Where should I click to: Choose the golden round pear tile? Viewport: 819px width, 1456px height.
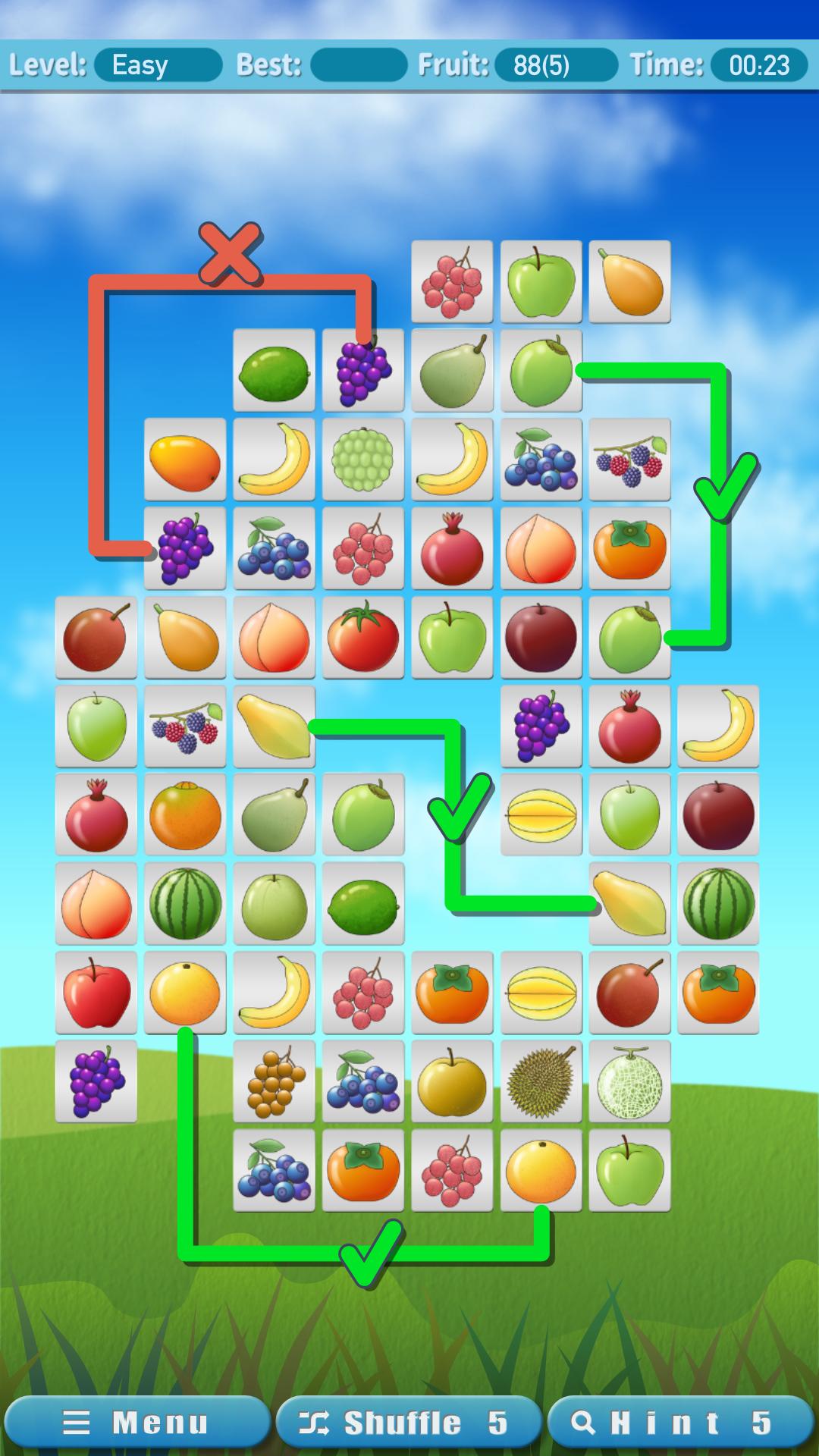[452, 1081]
